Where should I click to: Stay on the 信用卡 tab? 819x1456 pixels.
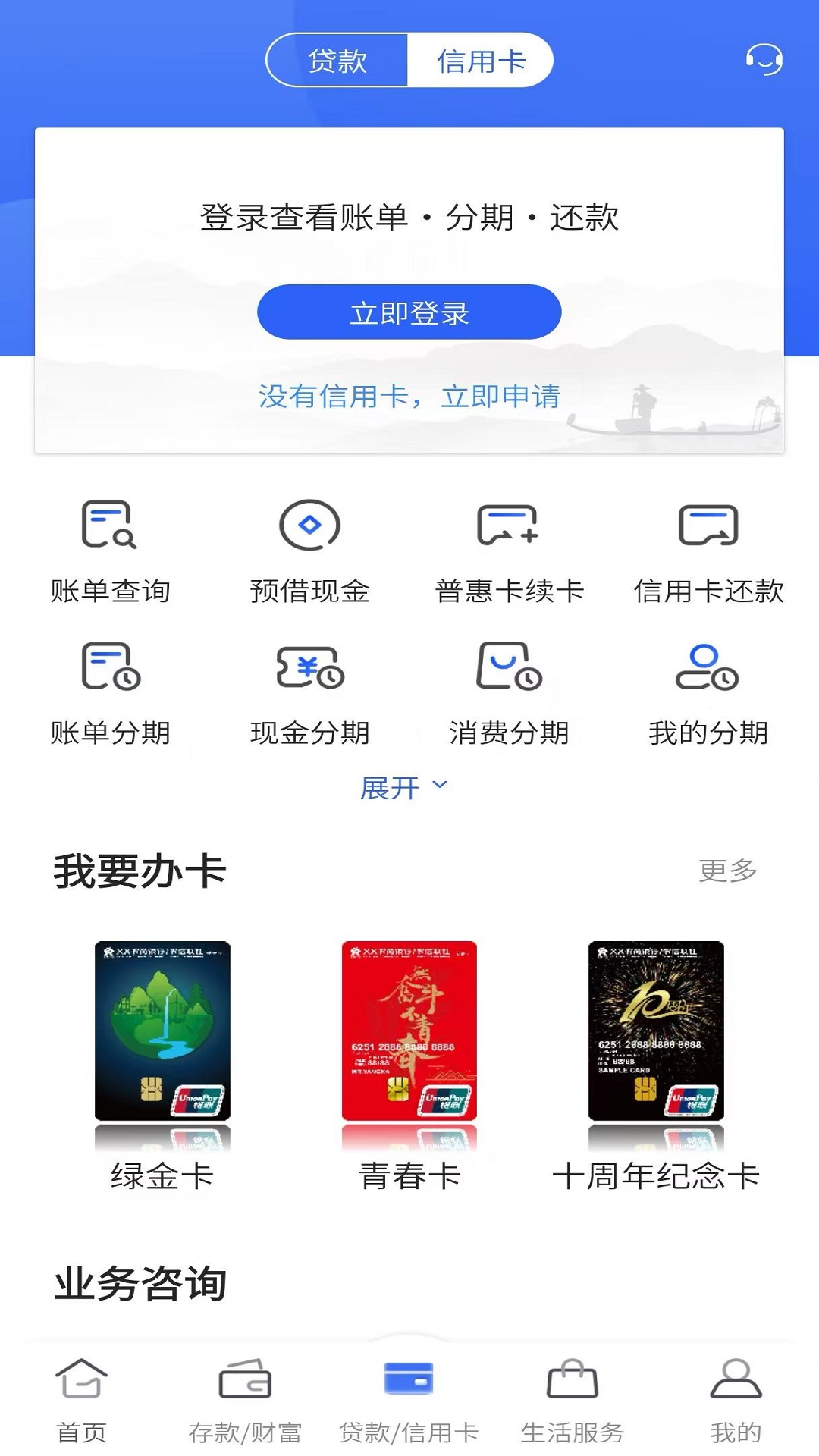point(482,61)
